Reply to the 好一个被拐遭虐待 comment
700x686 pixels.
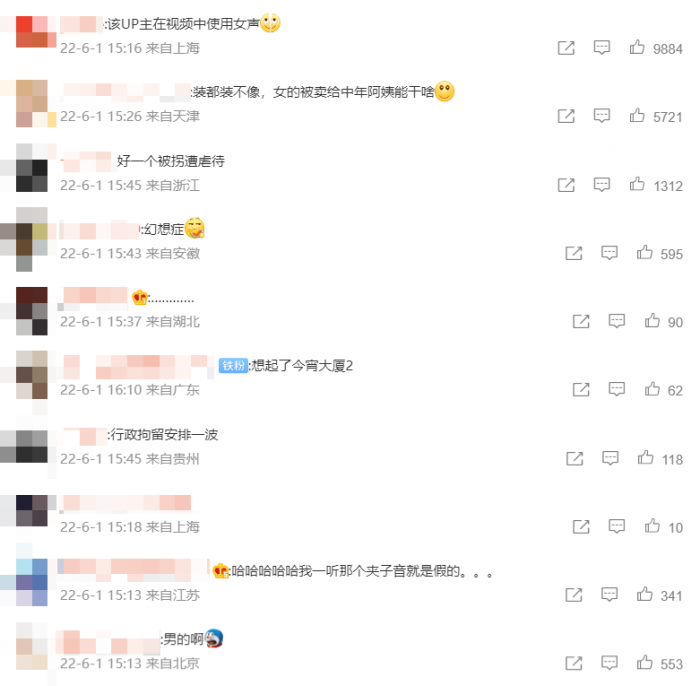(x=602, y=185)
